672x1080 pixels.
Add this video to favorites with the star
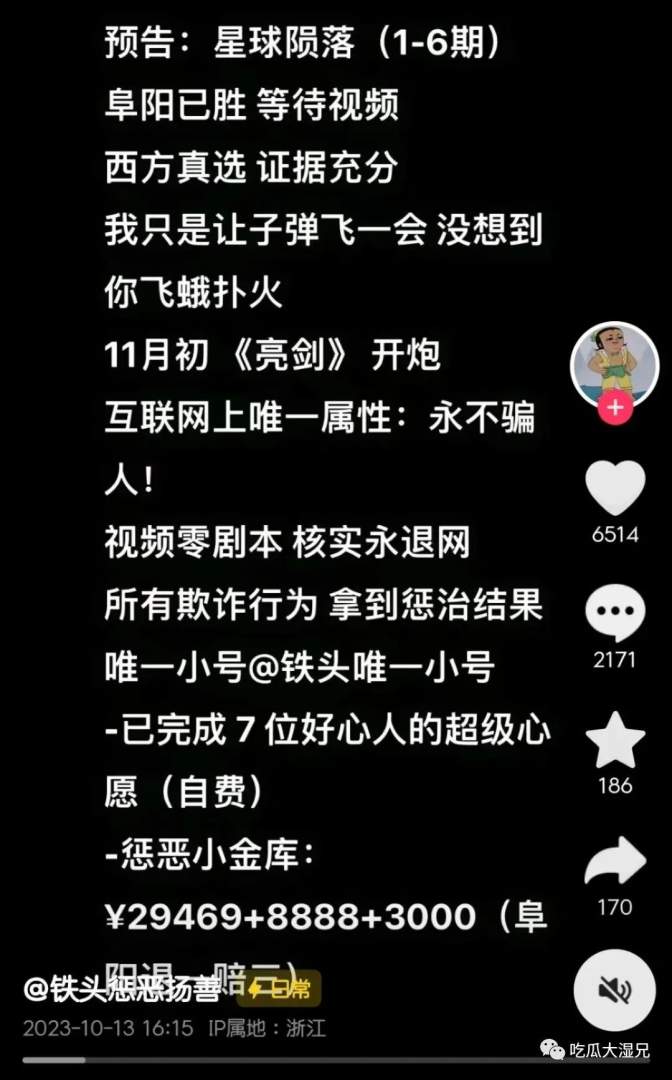(614, 741)
